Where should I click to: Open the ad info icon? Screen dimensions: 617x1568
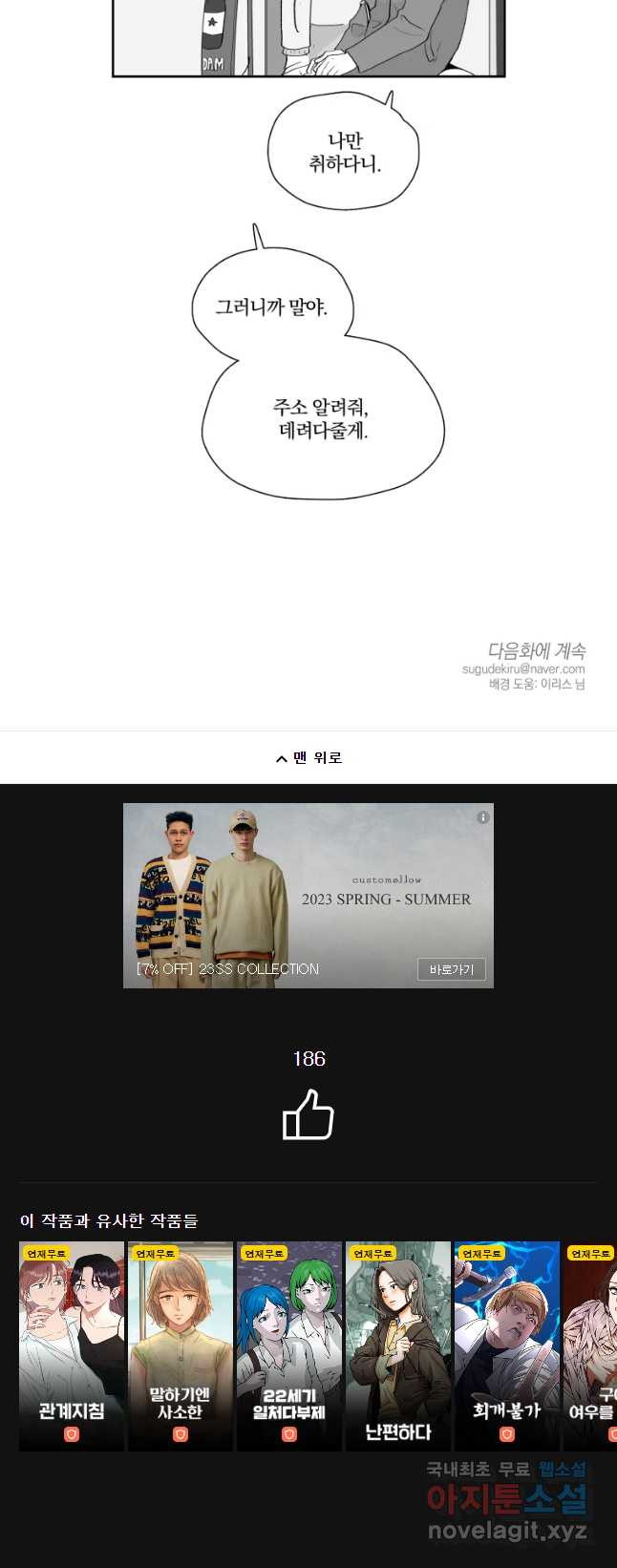click(x=483, y=817)
